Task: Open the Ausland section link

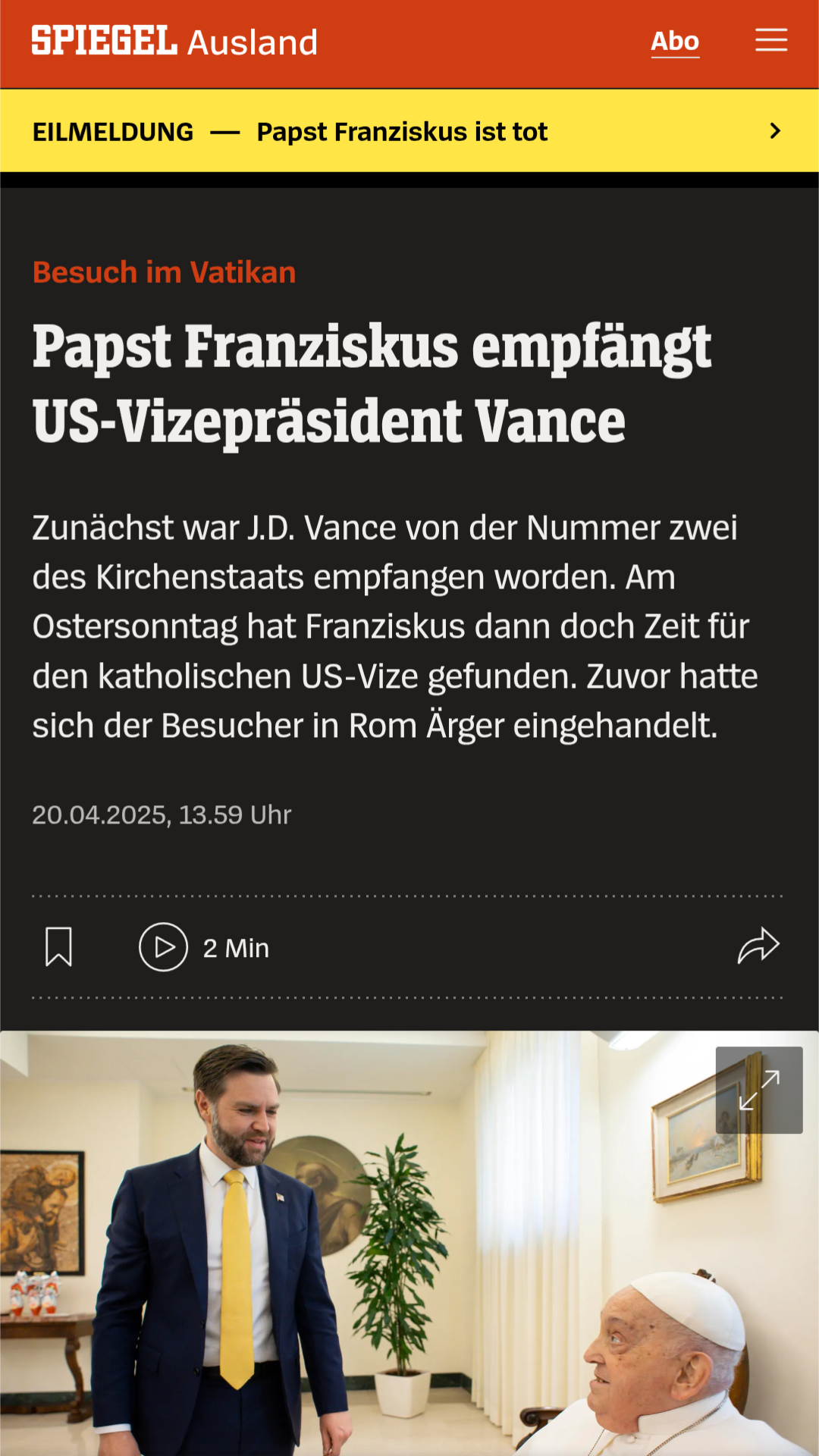Action: point(253,42)
